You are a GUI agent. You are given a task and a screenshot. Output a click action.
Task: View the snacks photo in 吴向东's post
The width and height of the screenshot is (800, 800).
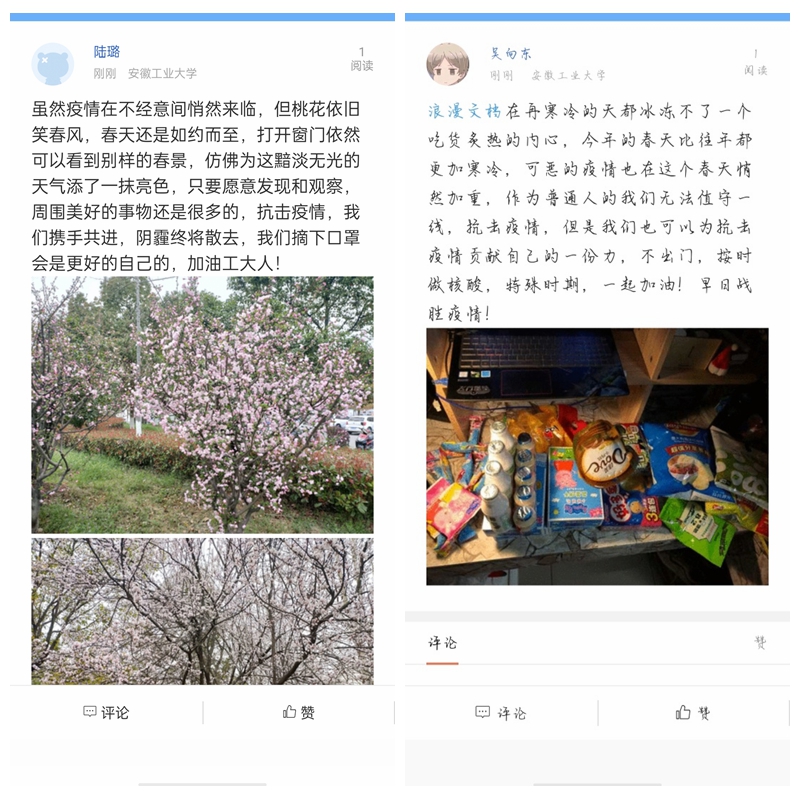tap(597, 456)
